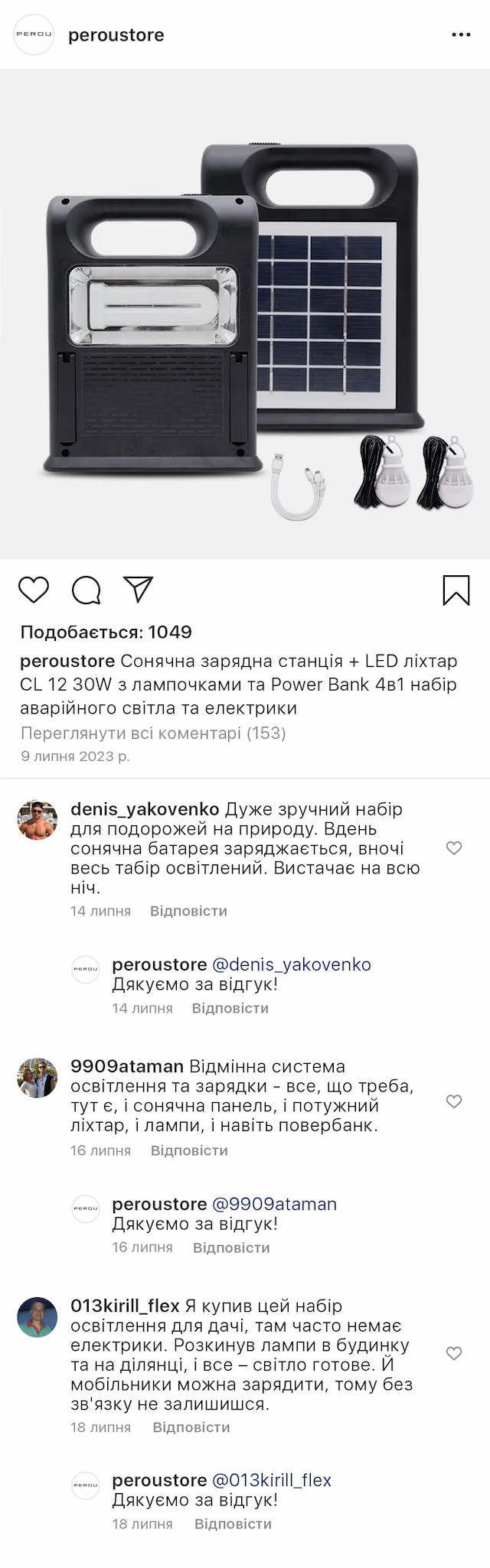Like 9909ataman's comment
The width and height of the screenshot is (490, 1568).
pyautogui.click(x=454, y=1101)
